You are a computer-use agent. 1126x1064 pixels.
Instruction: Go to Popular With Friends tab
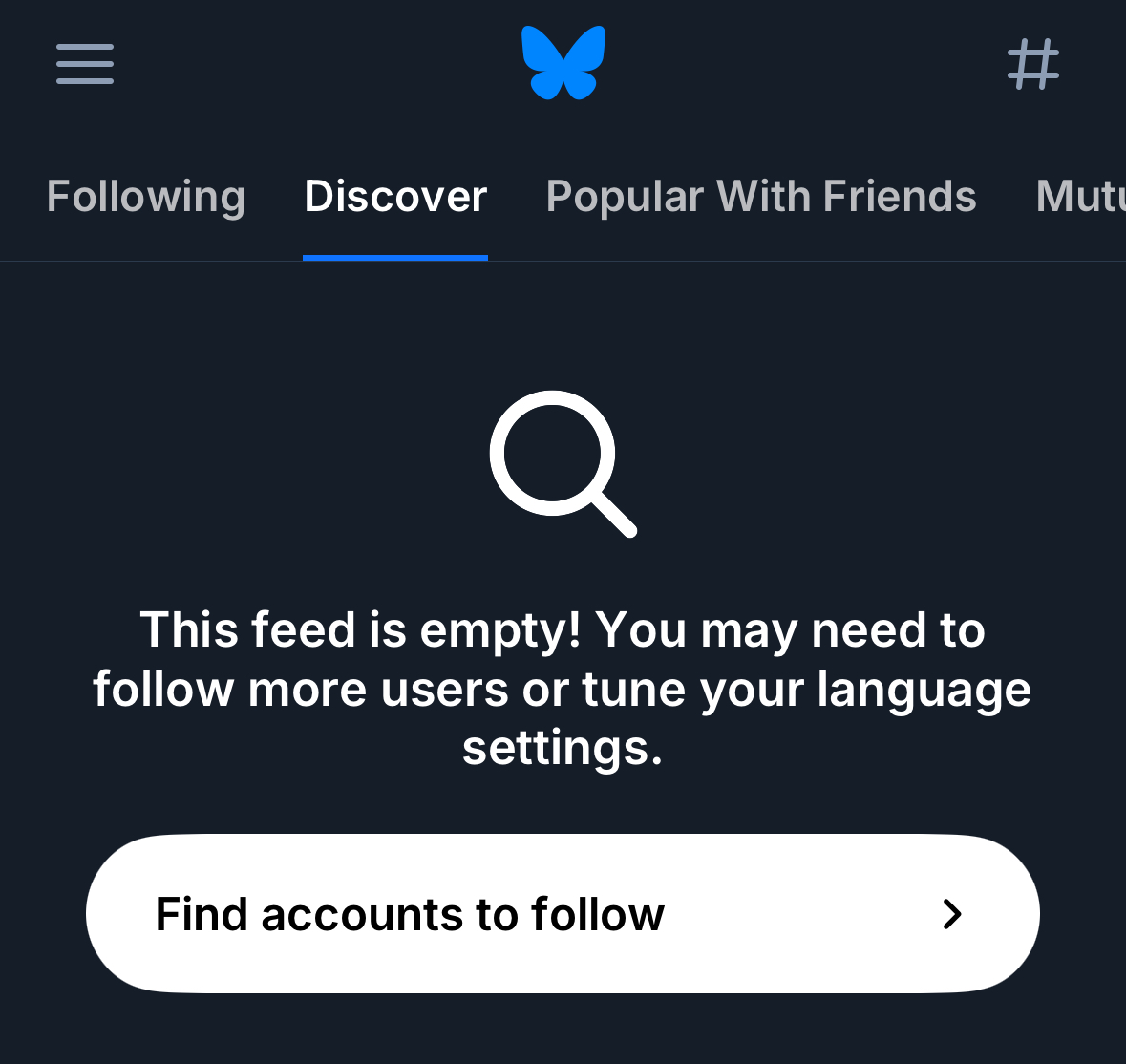pos(761,197)
